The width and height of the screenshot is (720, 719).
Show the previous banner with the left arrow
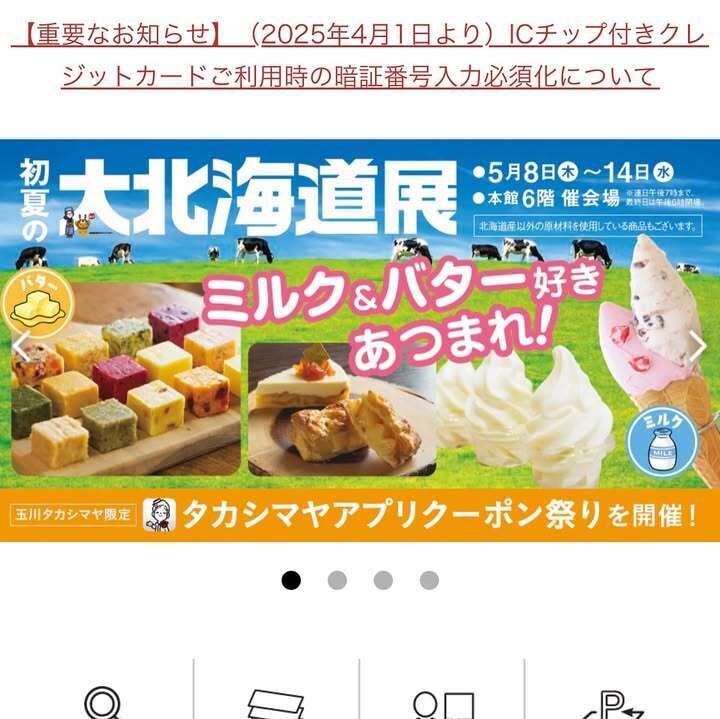click(20, 346)
